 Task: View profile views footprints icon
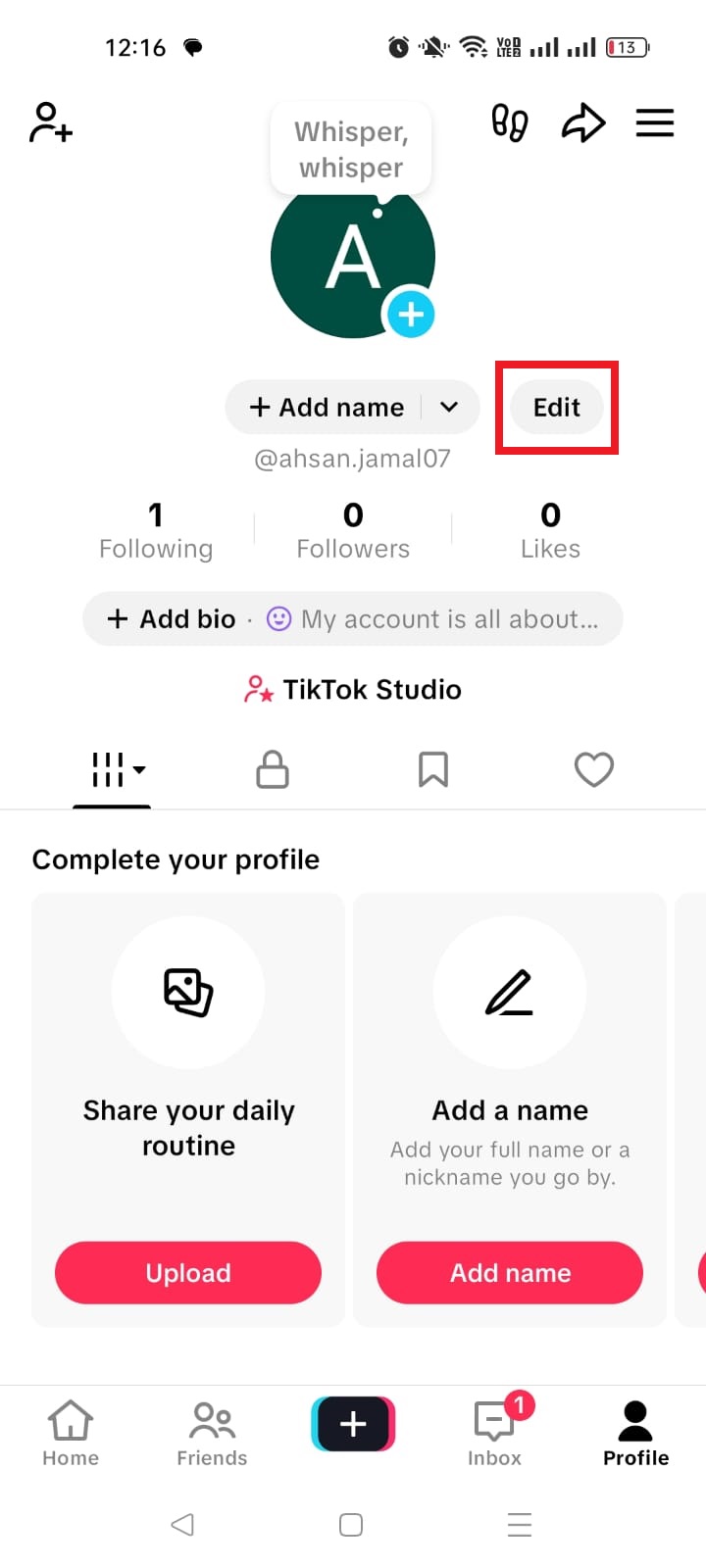point(509,122)
